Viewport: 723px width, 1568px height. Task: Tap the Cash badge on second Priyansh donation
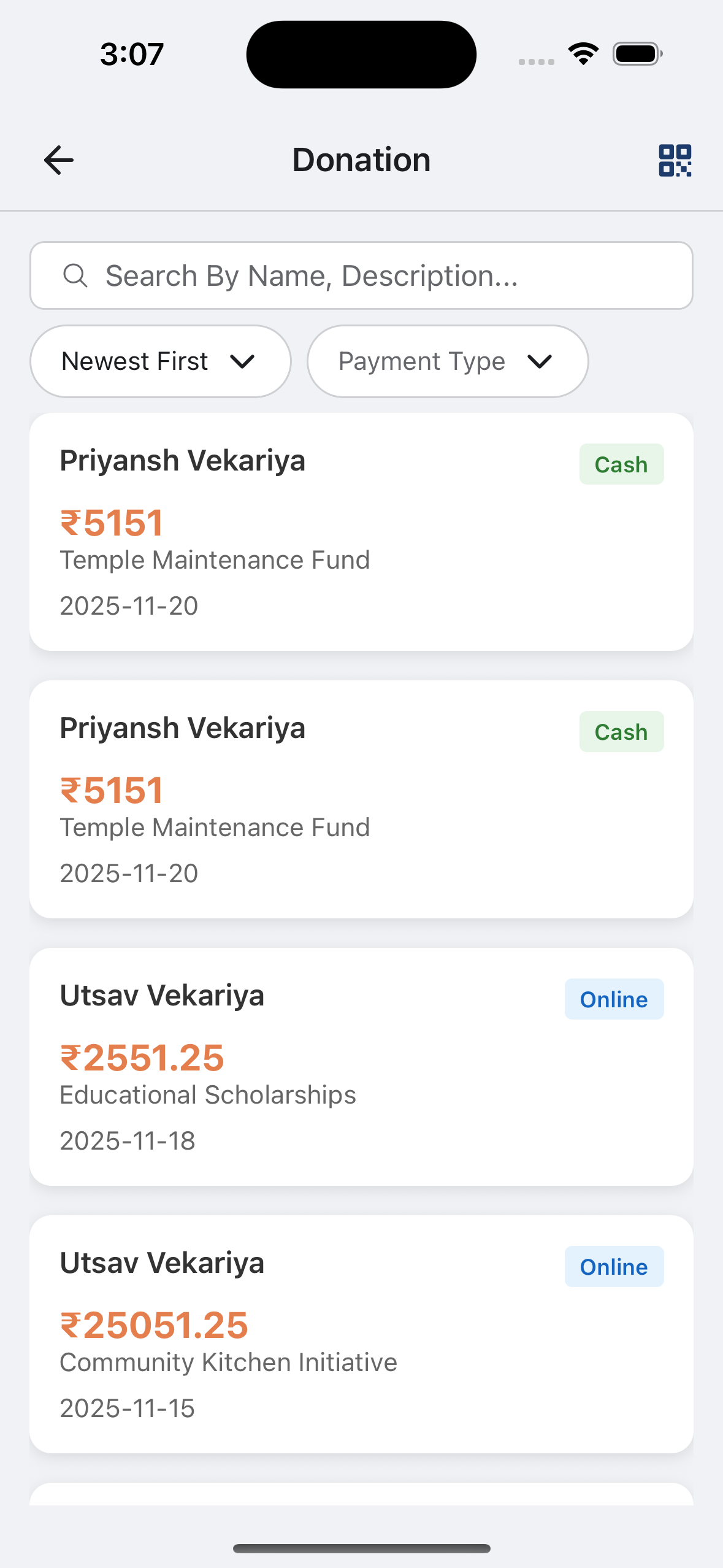(621, 731)
